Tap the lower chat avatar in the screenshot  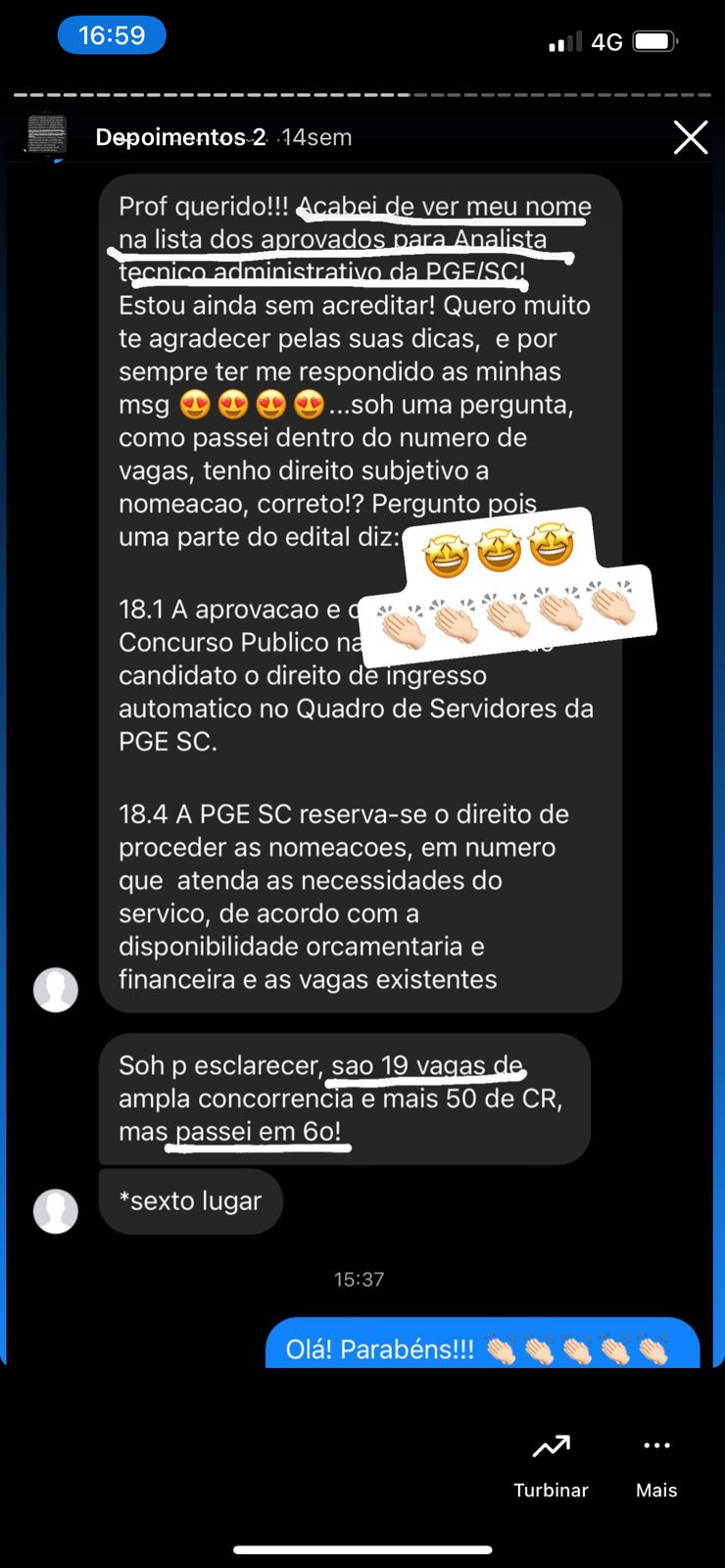pyautogui.click(x=56, y=1211)
